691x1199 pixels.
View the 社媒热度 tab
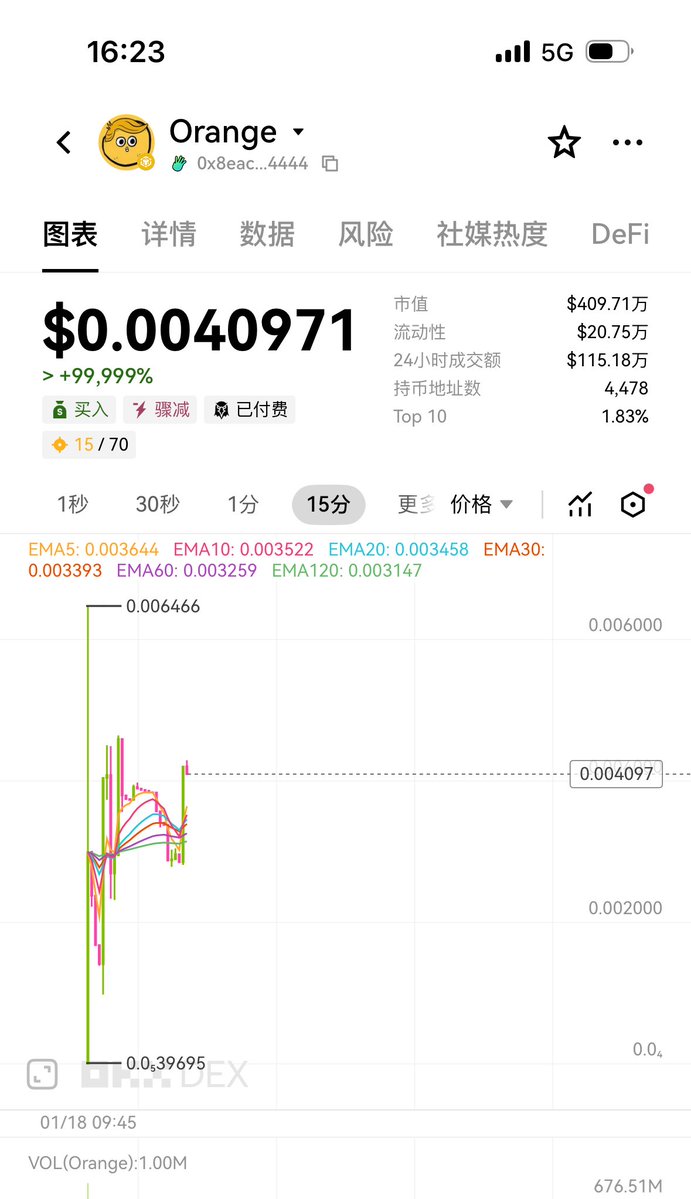[492, 235]
